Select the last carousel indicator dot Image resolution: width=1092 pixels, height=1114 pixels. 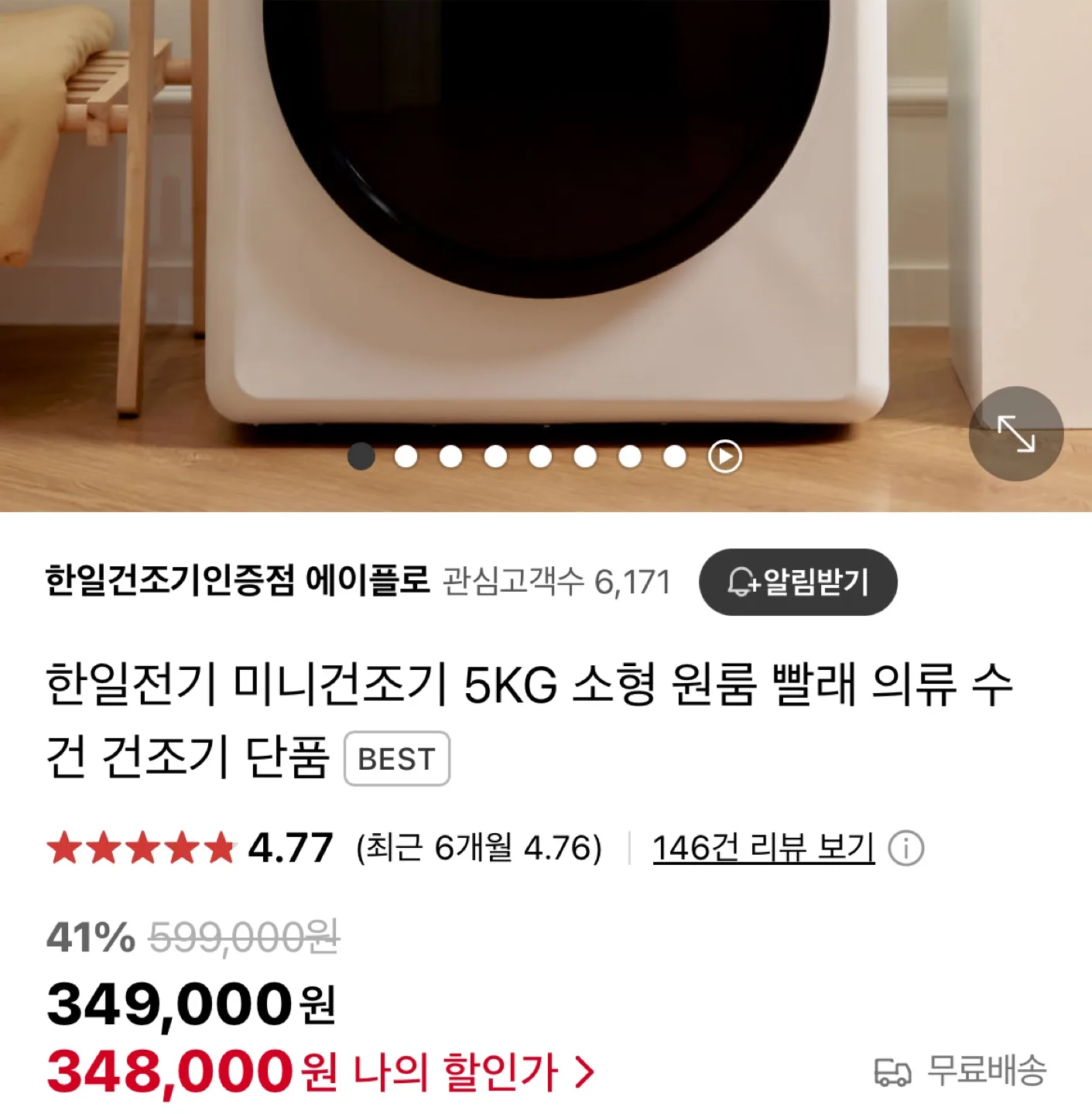(x=676, y=456)
